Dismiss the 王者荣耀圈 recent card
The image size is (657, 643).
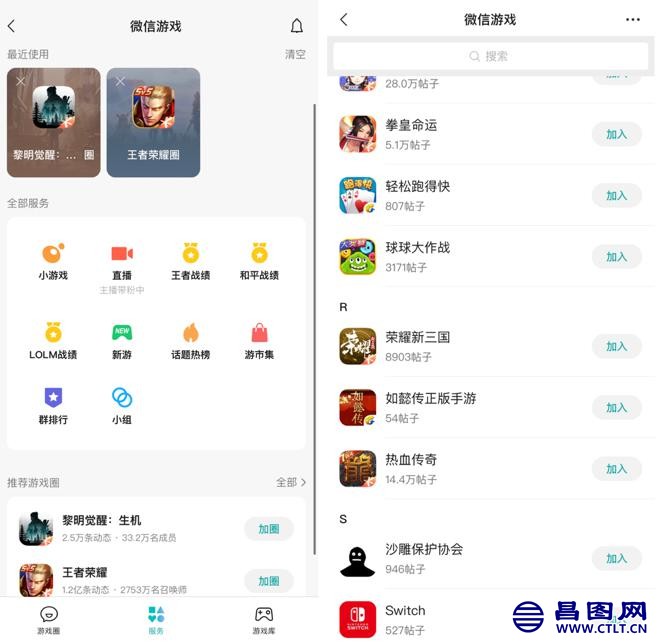point(120,82)
